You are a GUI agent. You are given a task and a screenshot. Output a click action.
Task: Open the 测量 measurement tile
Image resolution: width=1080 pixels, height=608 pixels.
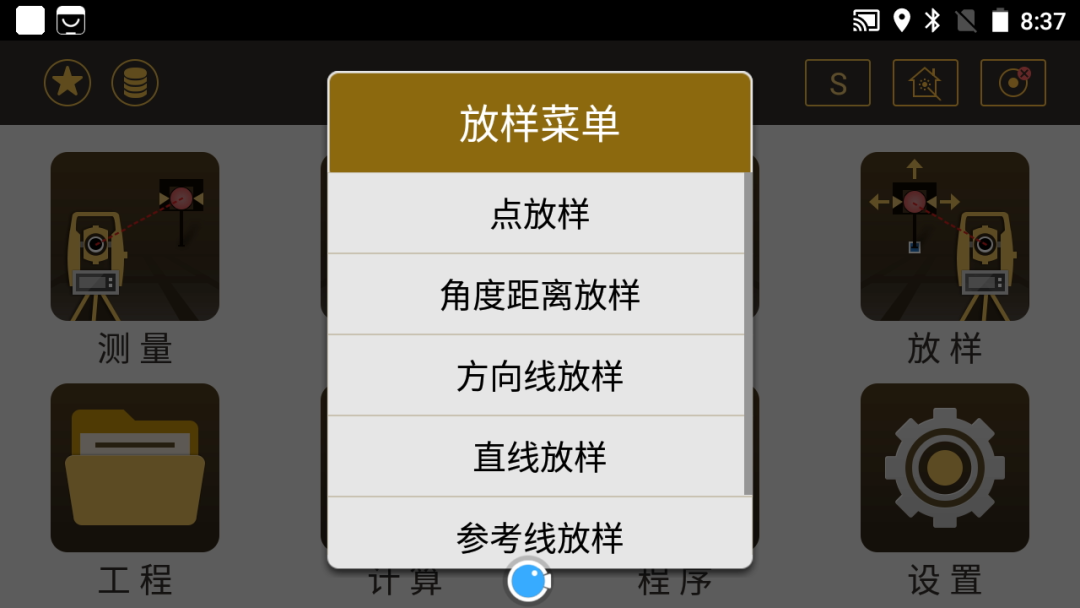135,237
